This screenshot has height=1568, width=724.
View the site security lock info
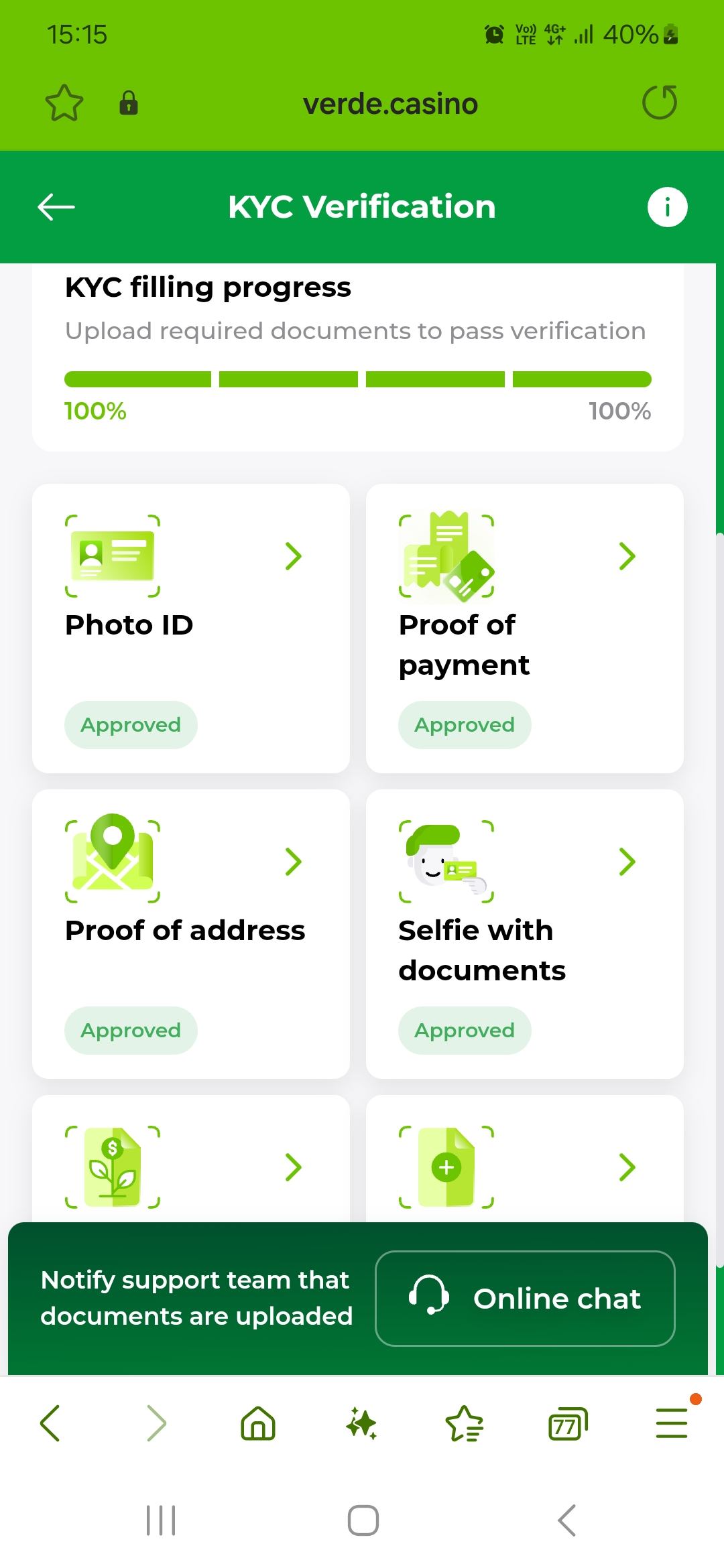129,103
